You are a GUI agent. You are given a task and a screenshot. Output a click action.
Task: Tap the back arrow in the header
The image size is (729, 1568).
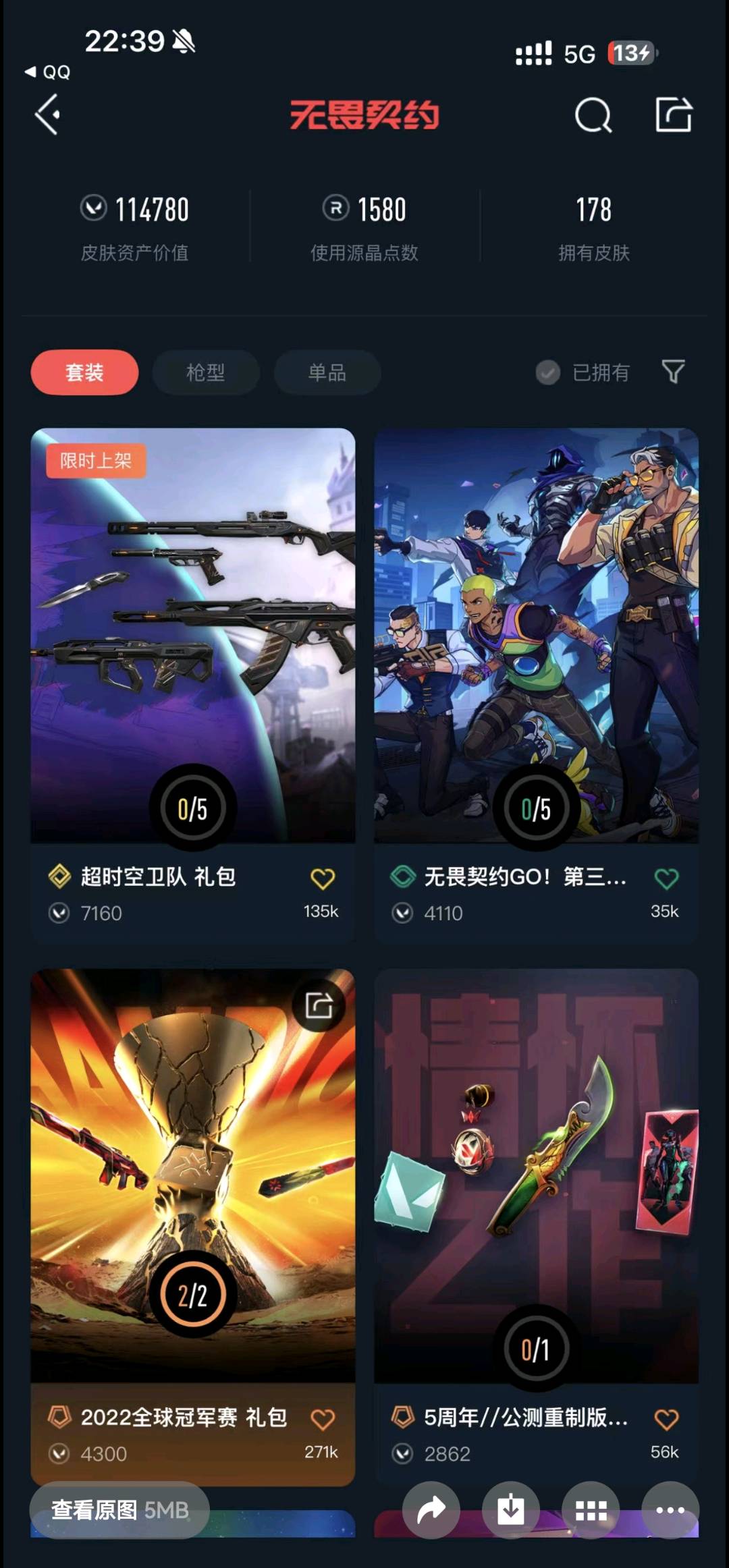point(48,115)
